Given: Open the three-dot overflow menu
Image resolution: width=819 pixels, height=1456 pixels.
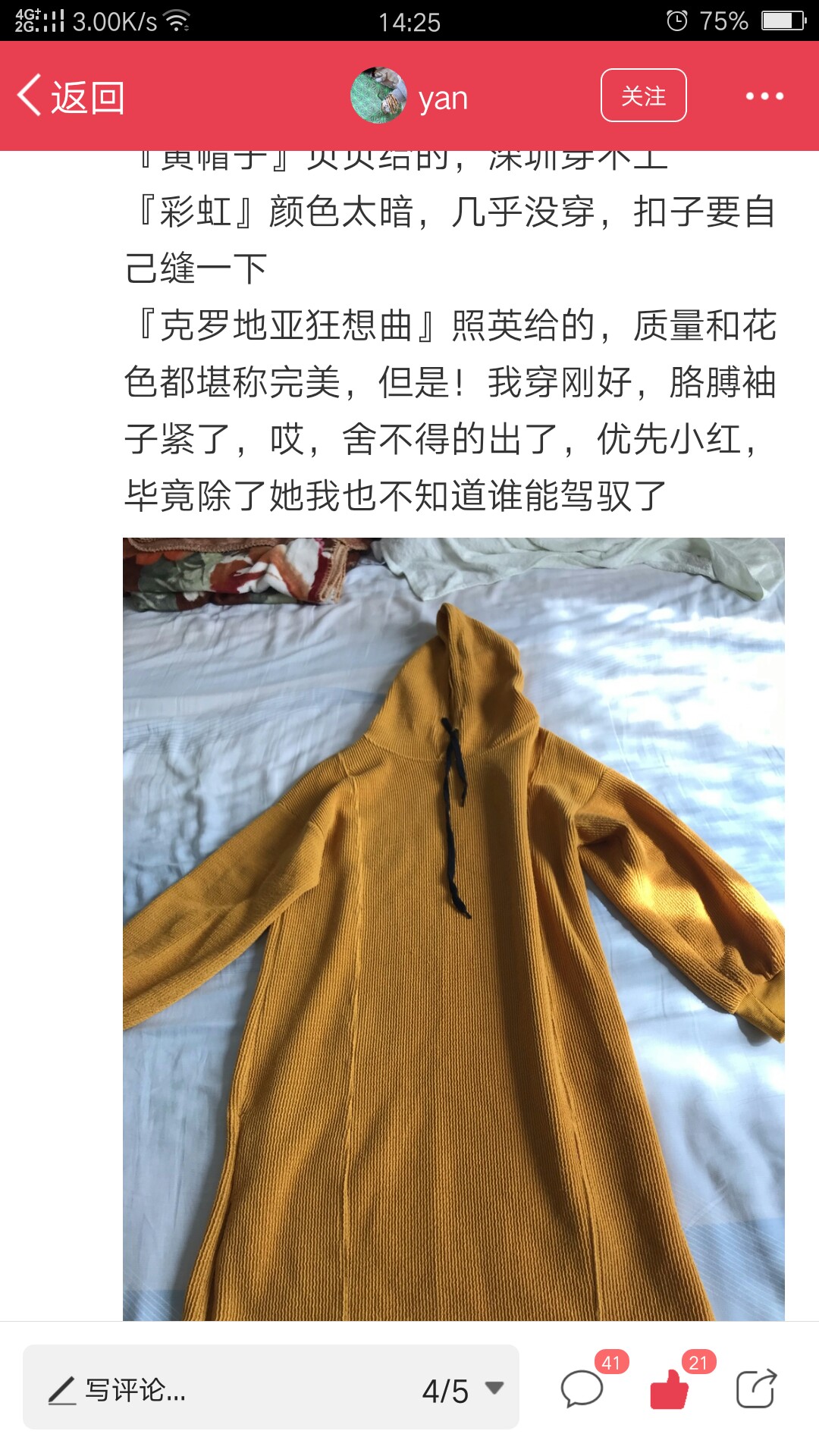Looking at the screenshot, I should click(x=764, y=96).
